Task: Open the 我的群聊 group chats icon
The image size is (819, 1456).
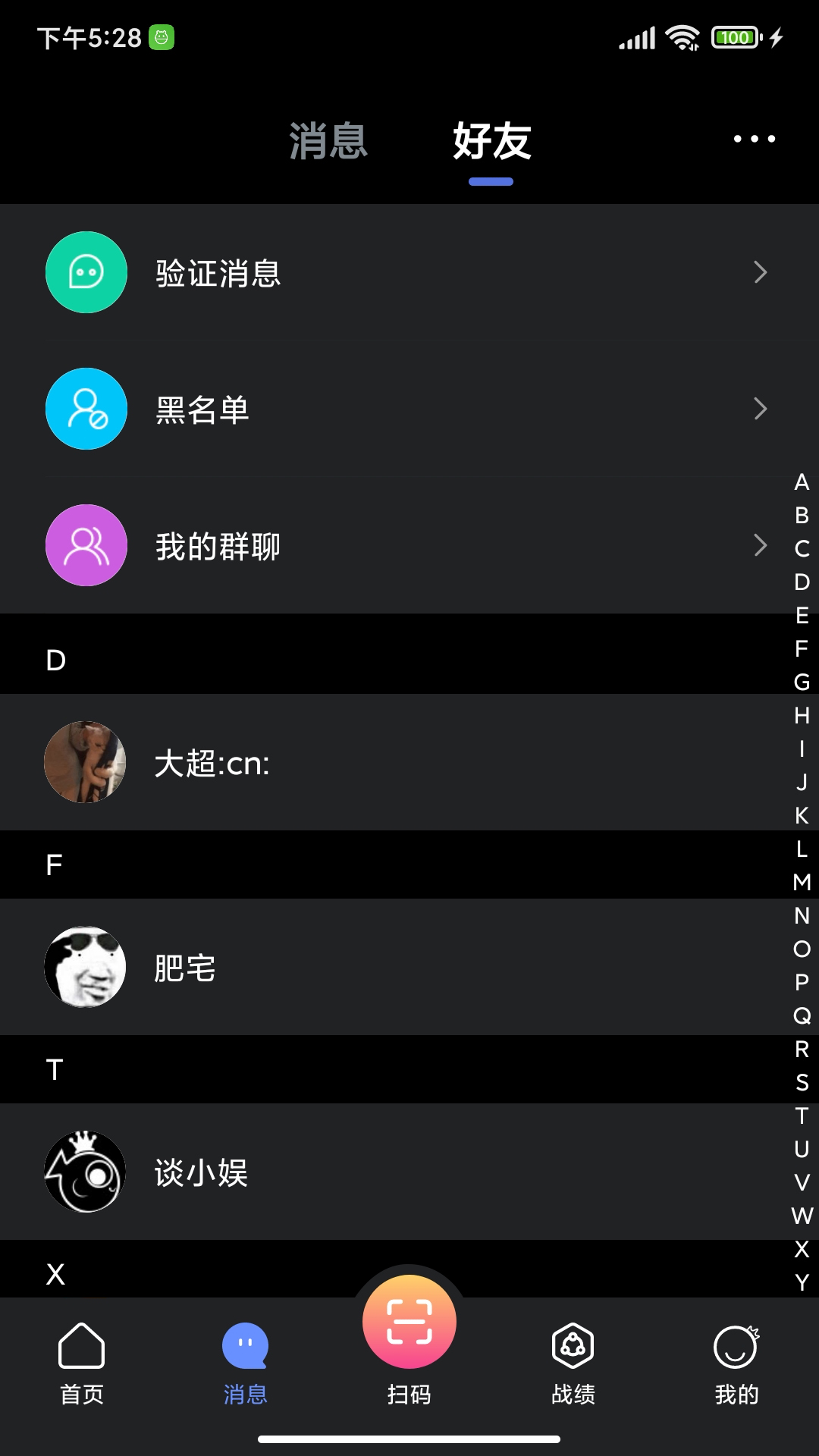Action: [85, 545]
